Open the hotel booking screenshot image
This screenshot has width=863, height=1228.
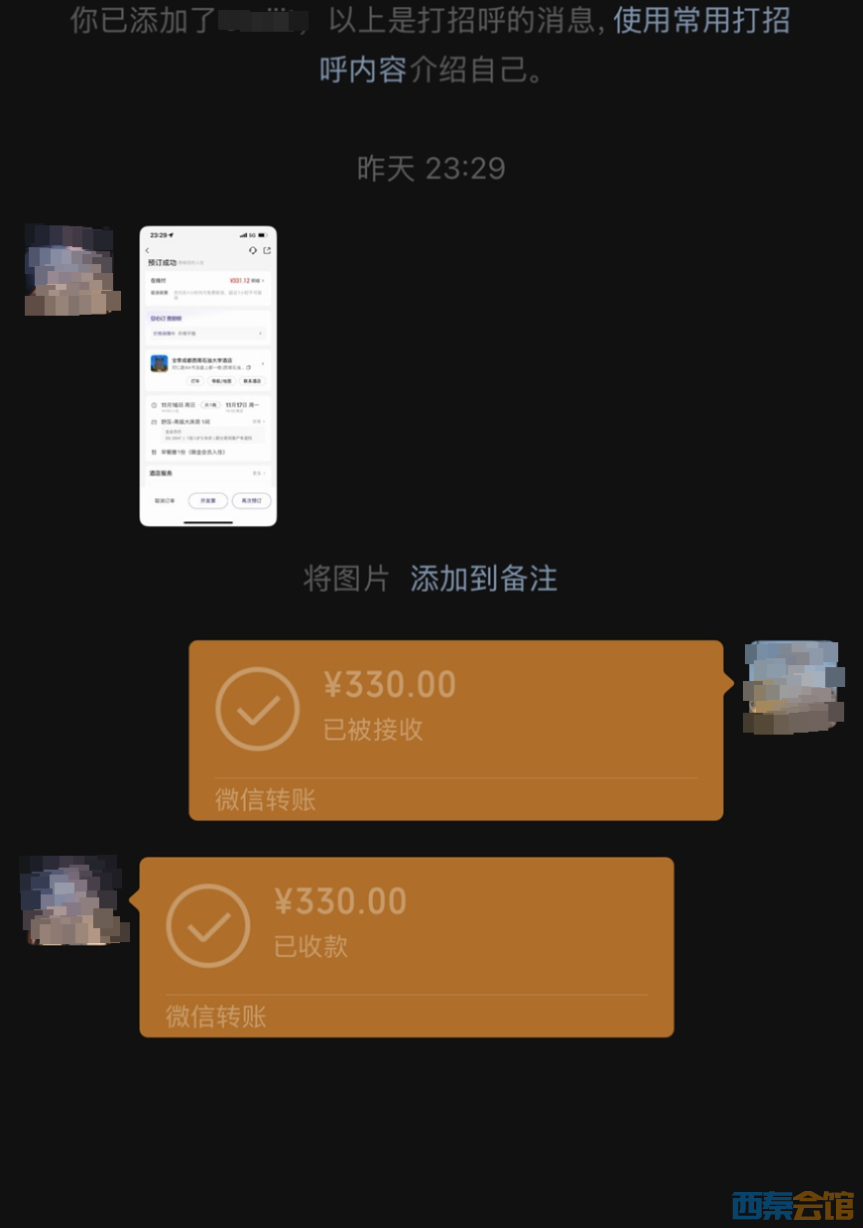(208, 376)
